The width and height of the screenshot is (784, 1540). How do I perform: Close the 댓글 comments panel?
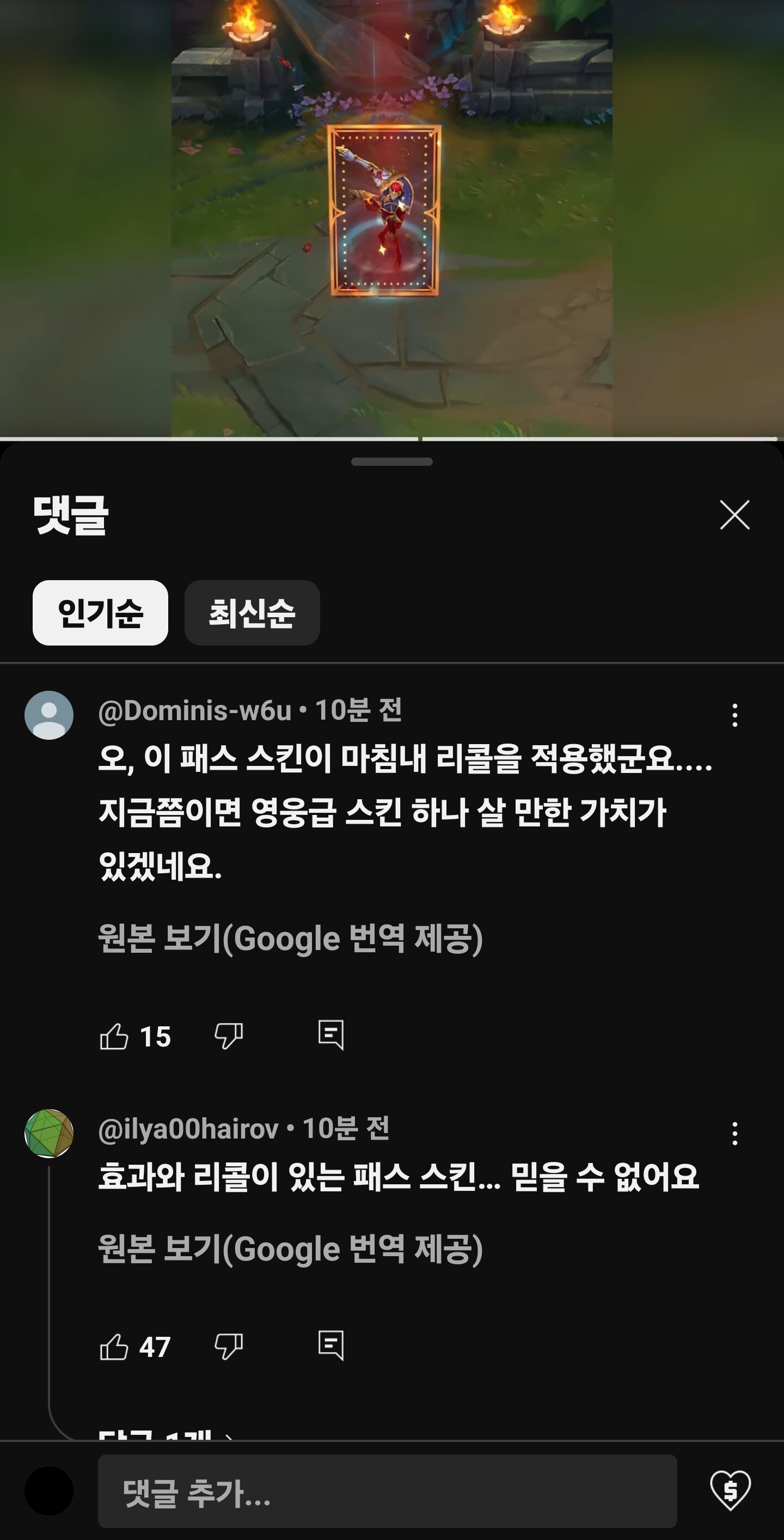coord(734,515)
